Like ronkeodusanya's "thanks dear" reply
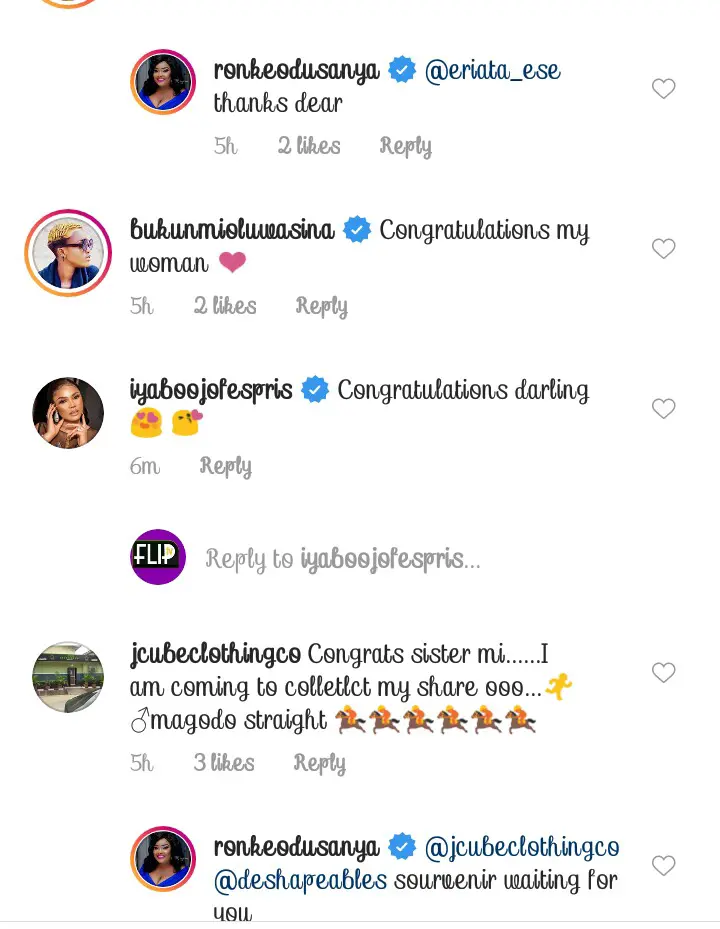Screen dimensions: 720x929 tap(664, 89)
